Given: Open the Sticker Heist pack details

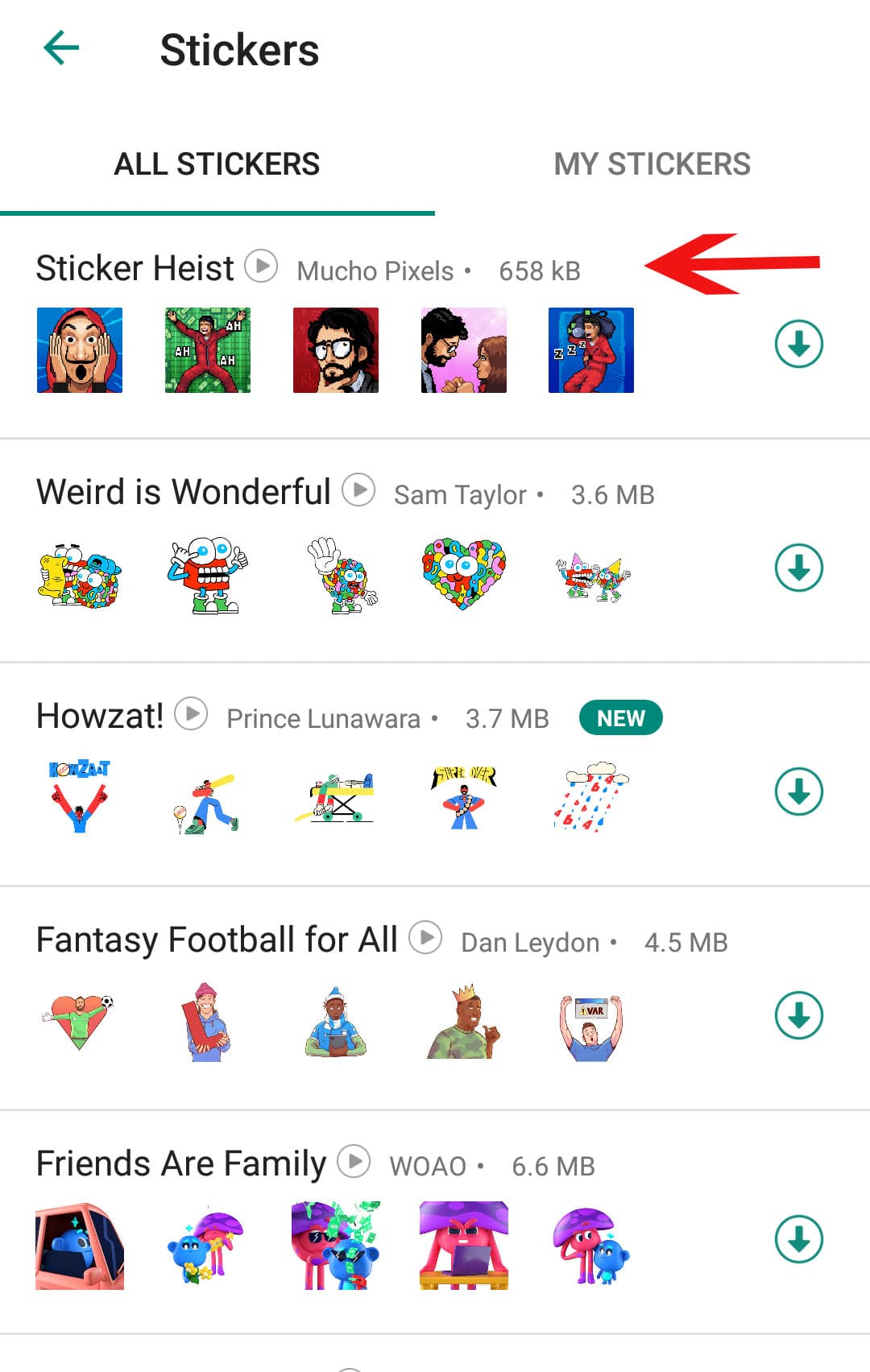Looking at the screenshot, I should pos(135,269).
